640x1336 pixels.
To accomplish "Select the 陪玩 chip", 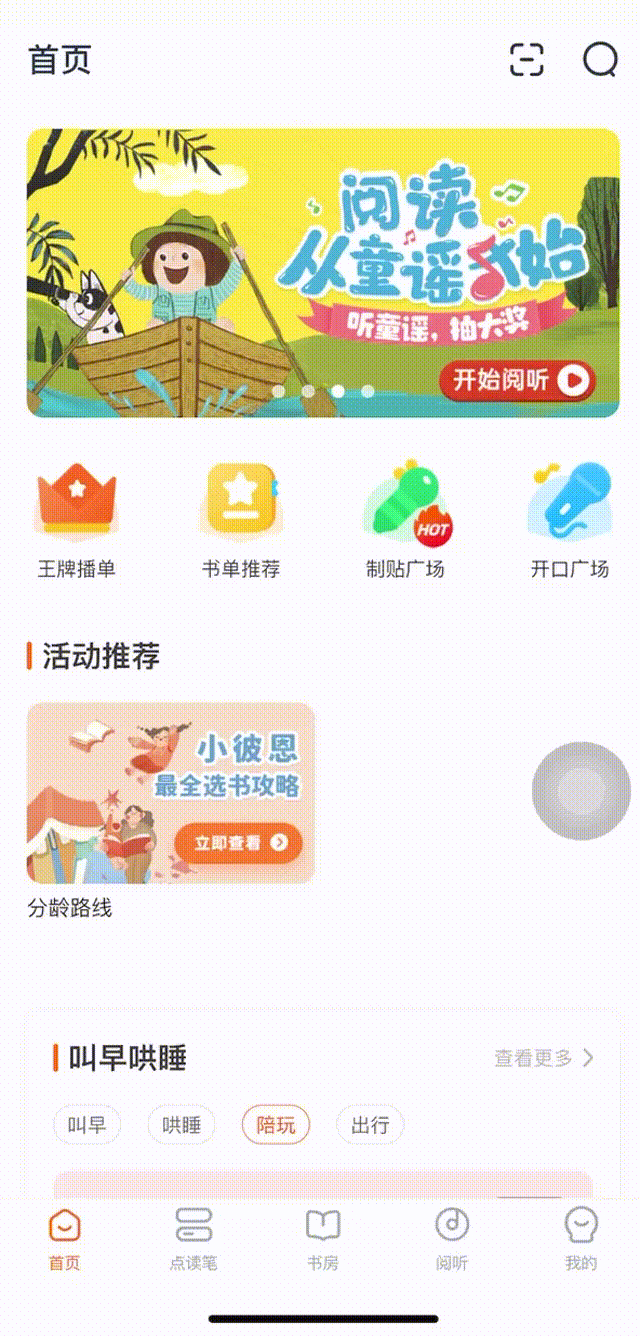I will point(276,1125).
